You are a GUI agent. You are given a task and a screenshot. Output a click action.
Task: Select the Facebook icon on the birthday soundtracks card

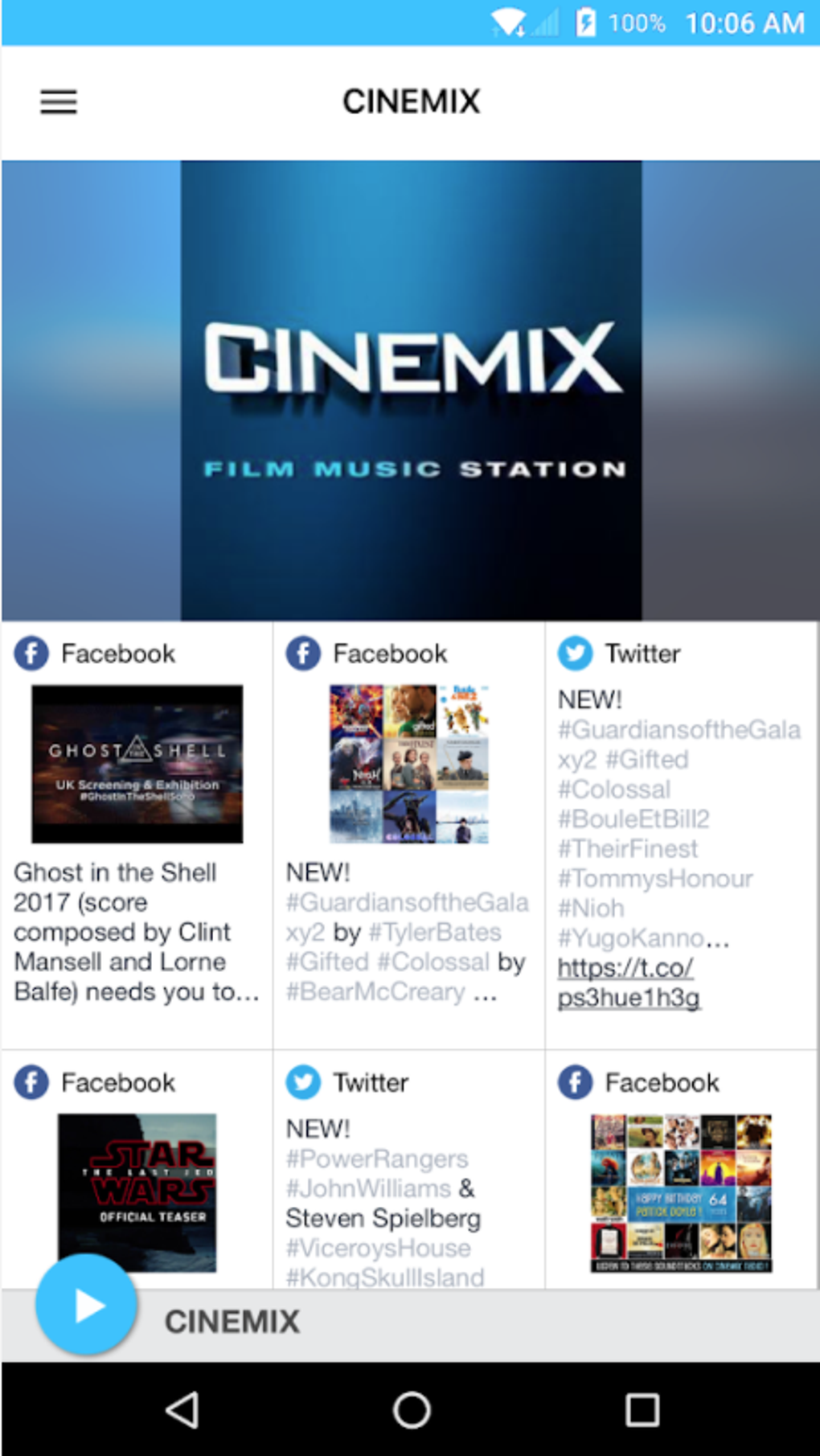click(x=574, y=1082)
